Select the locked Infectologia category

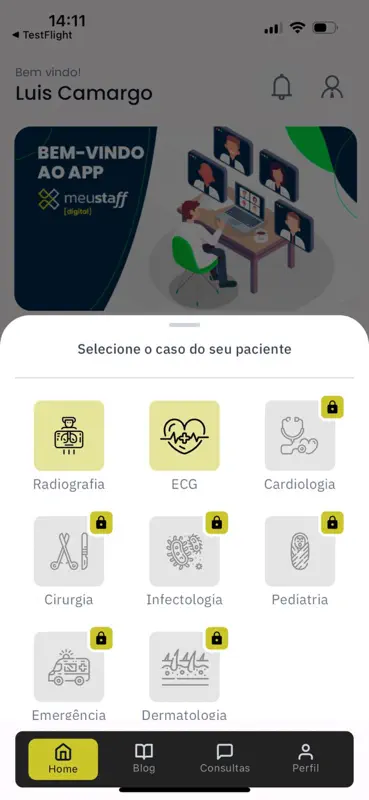(x=184, y=551)
